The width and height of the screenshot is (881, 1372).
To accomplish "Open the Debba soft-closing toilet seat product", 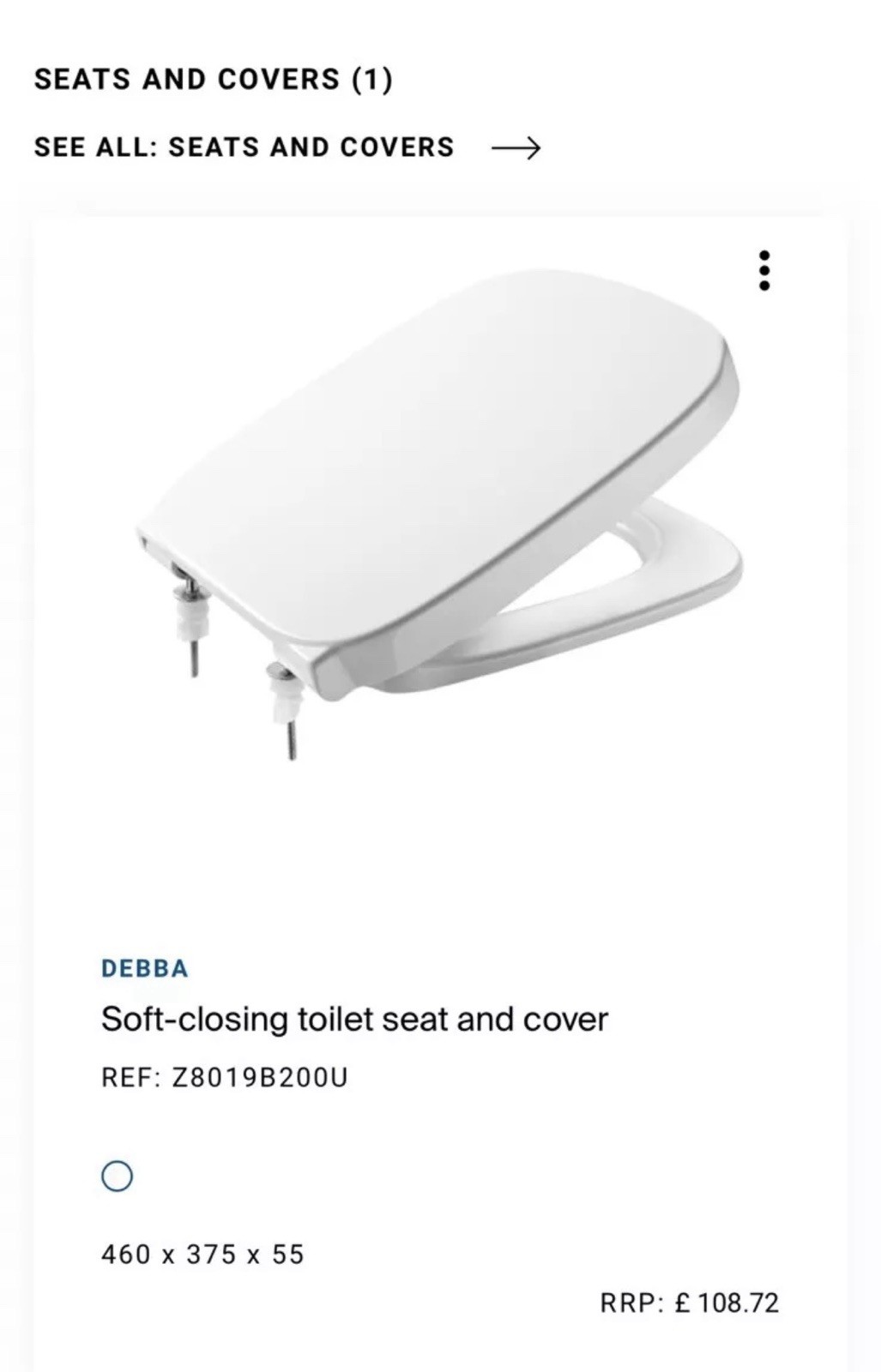I will point(354,1020).
